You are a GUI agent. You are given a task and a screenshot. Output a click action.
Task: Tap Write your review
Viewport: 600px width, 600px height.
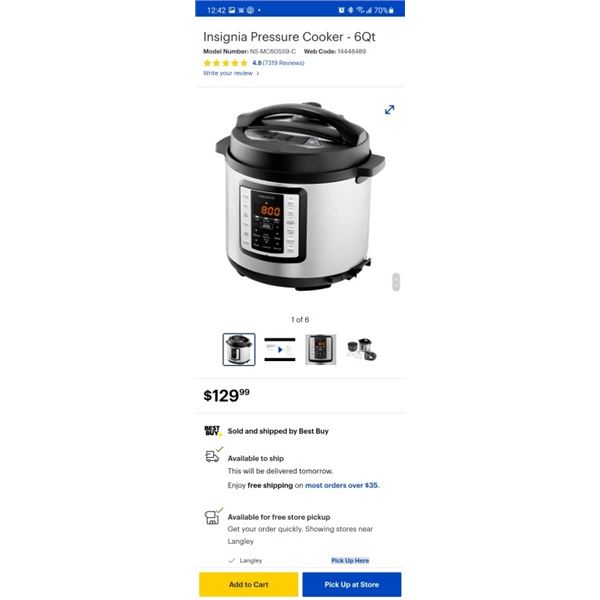click(x=231, y=73)
